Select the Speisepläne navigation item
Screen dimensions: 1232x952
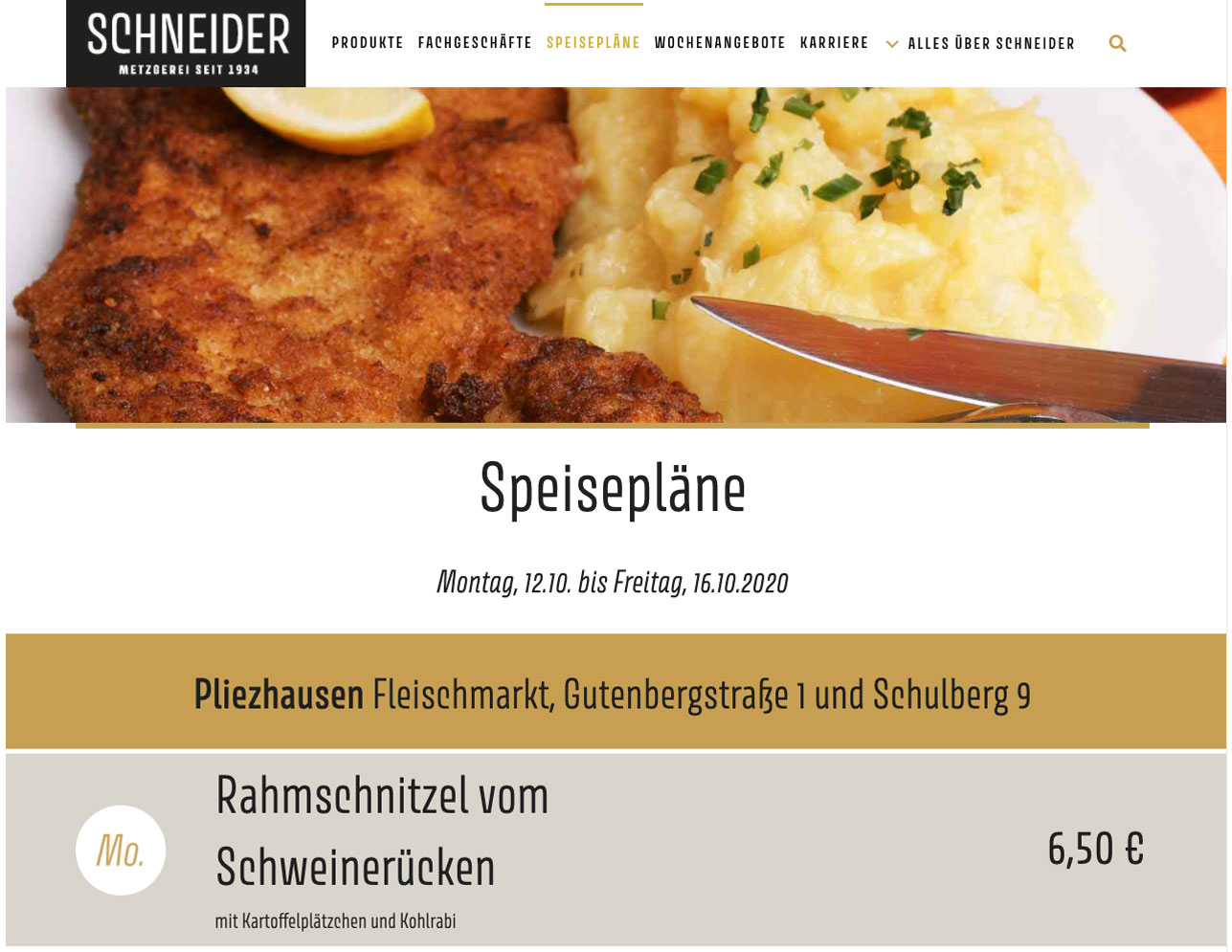(594, 43)
